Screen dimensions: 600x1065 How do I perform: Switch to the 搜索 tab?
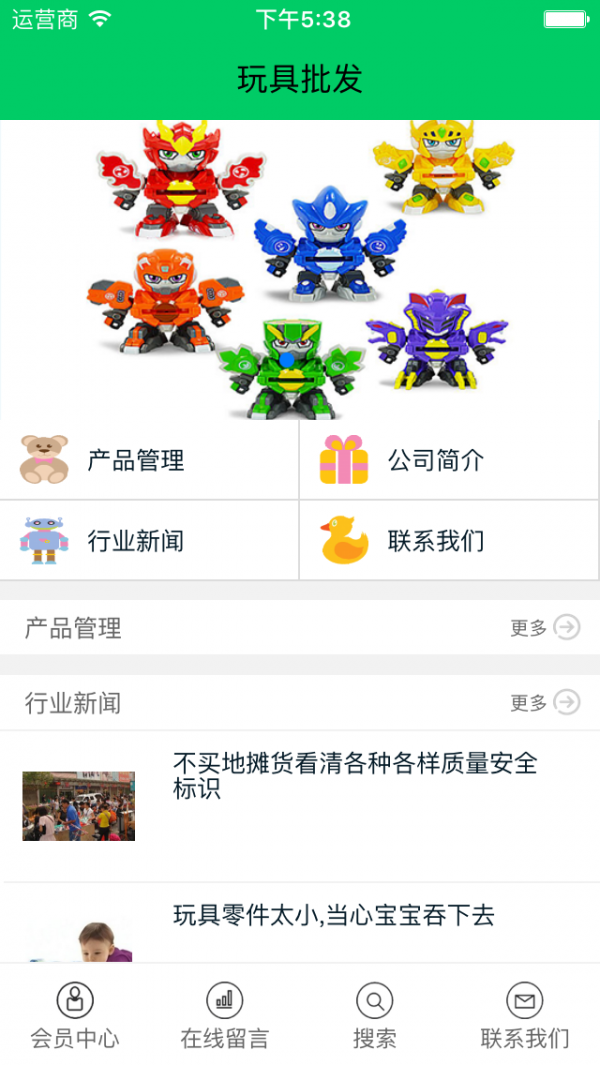(375, 1014)
